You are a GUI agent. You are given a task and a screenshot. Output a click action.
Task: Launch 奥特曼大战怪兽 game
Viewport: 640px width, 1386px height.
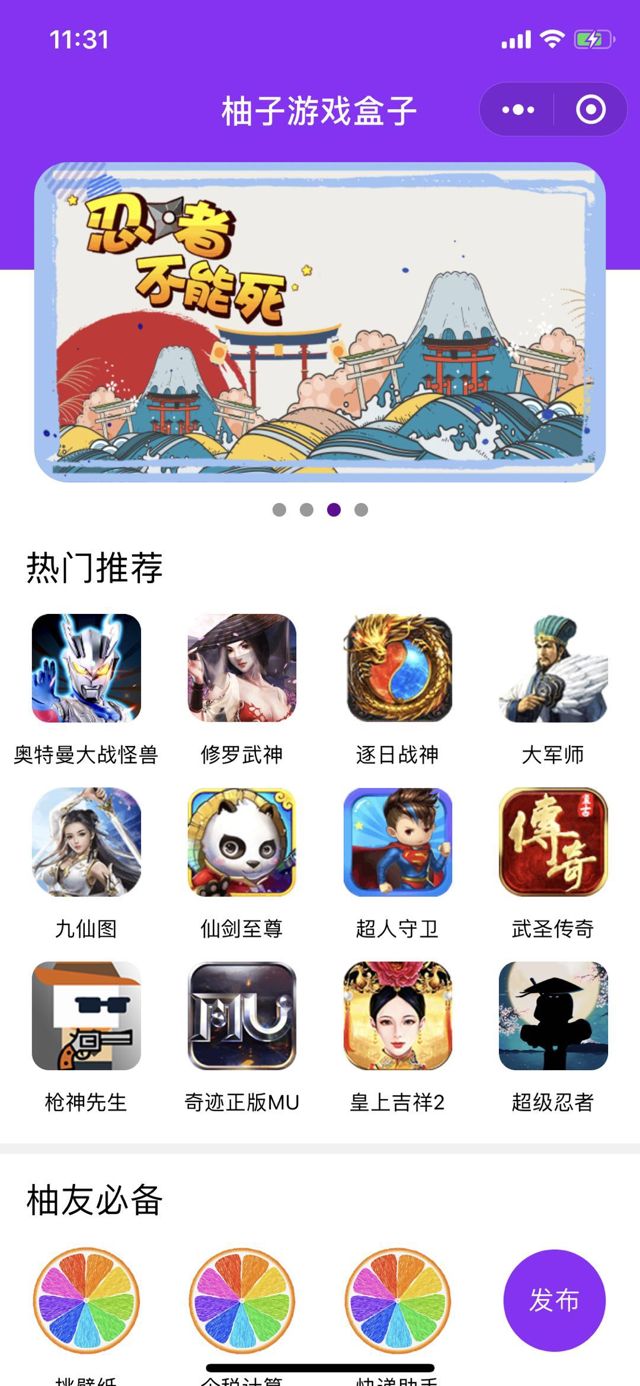point(86,668)
